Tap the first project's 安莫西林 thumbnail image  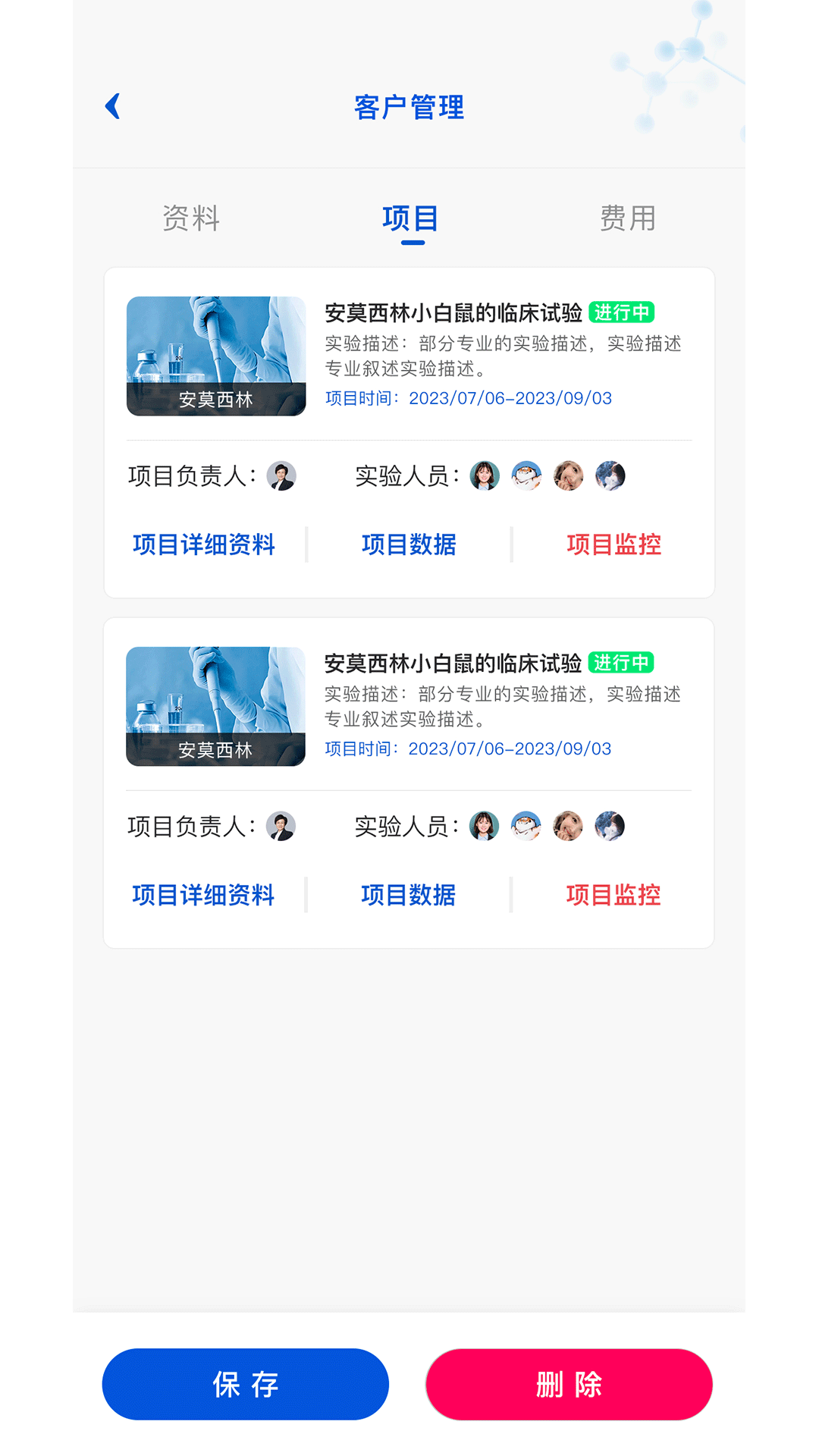coord(216,356)
